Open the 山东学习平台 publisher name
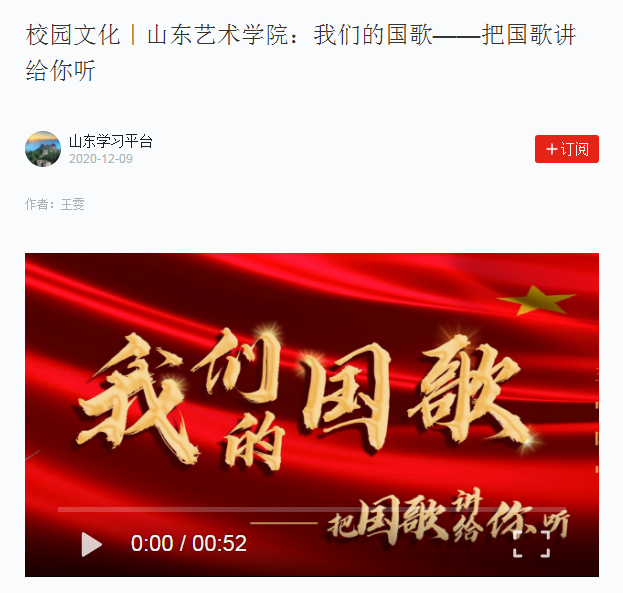This screenshot has width=623, height=593. [110, 141]
